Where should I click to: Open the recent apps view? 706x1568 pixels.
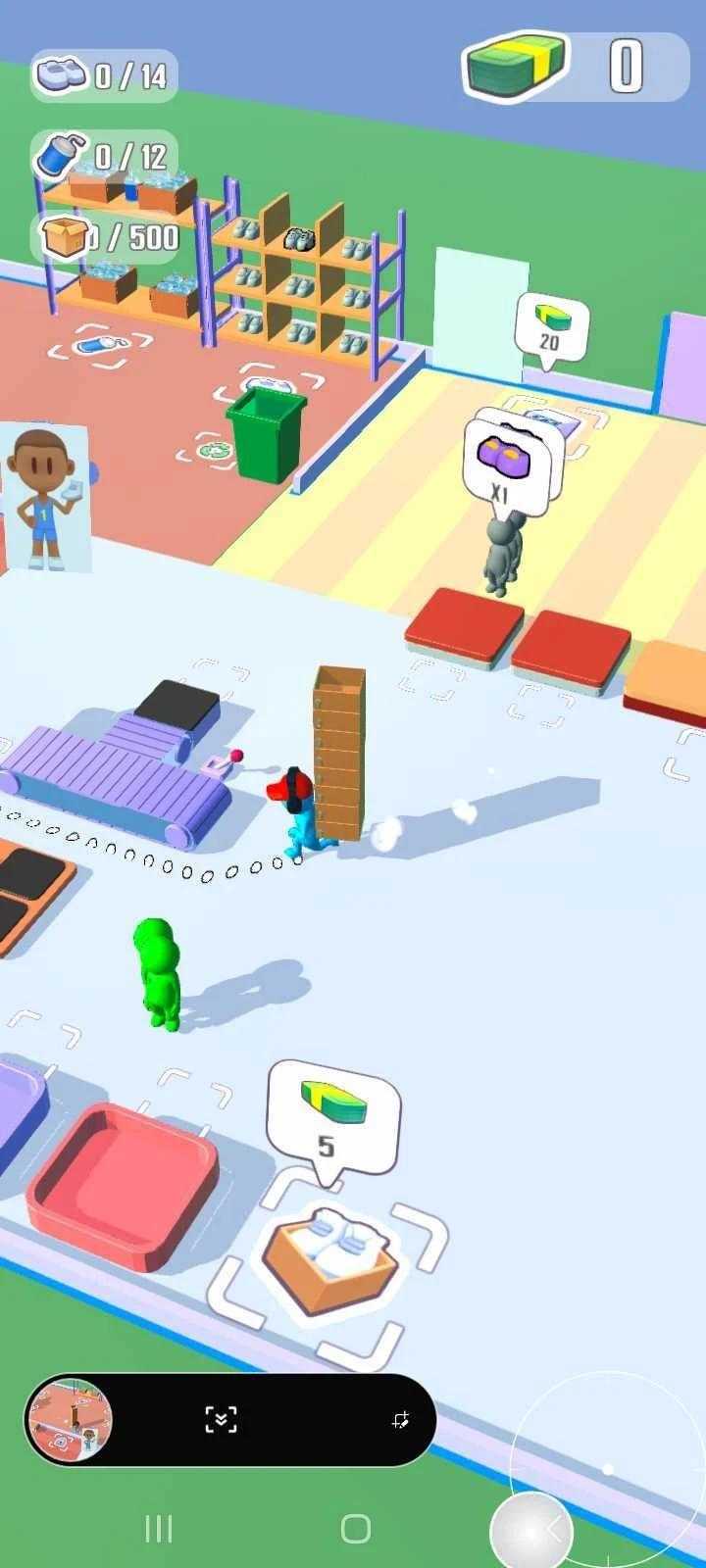159,1528
